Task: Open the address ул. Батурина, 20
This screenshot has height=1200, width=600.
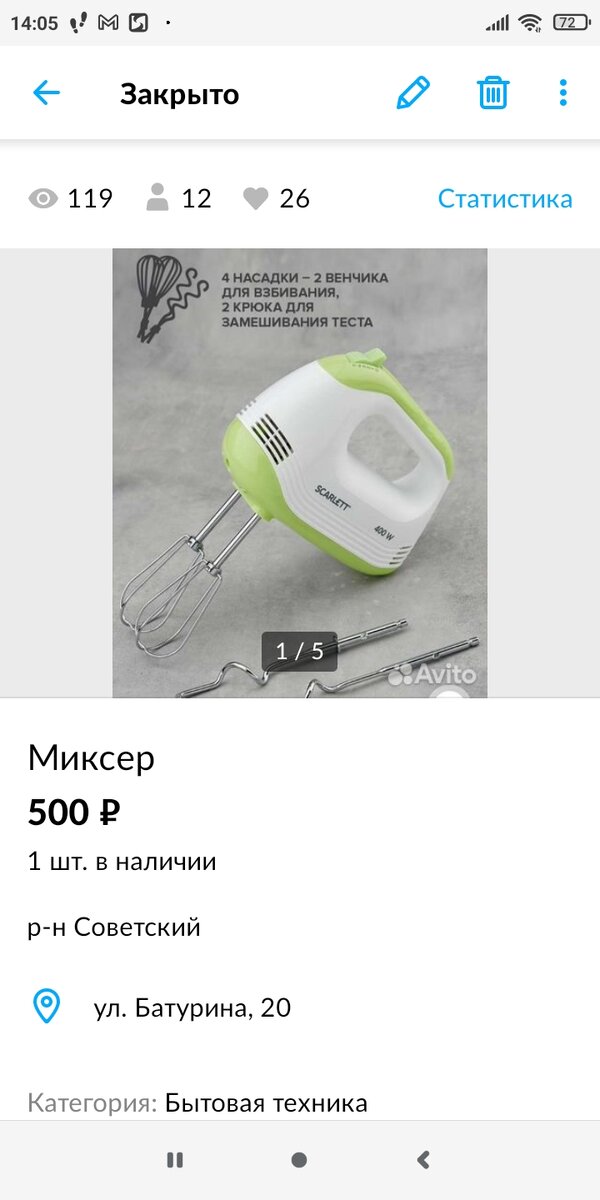Action: [192, 1007]
